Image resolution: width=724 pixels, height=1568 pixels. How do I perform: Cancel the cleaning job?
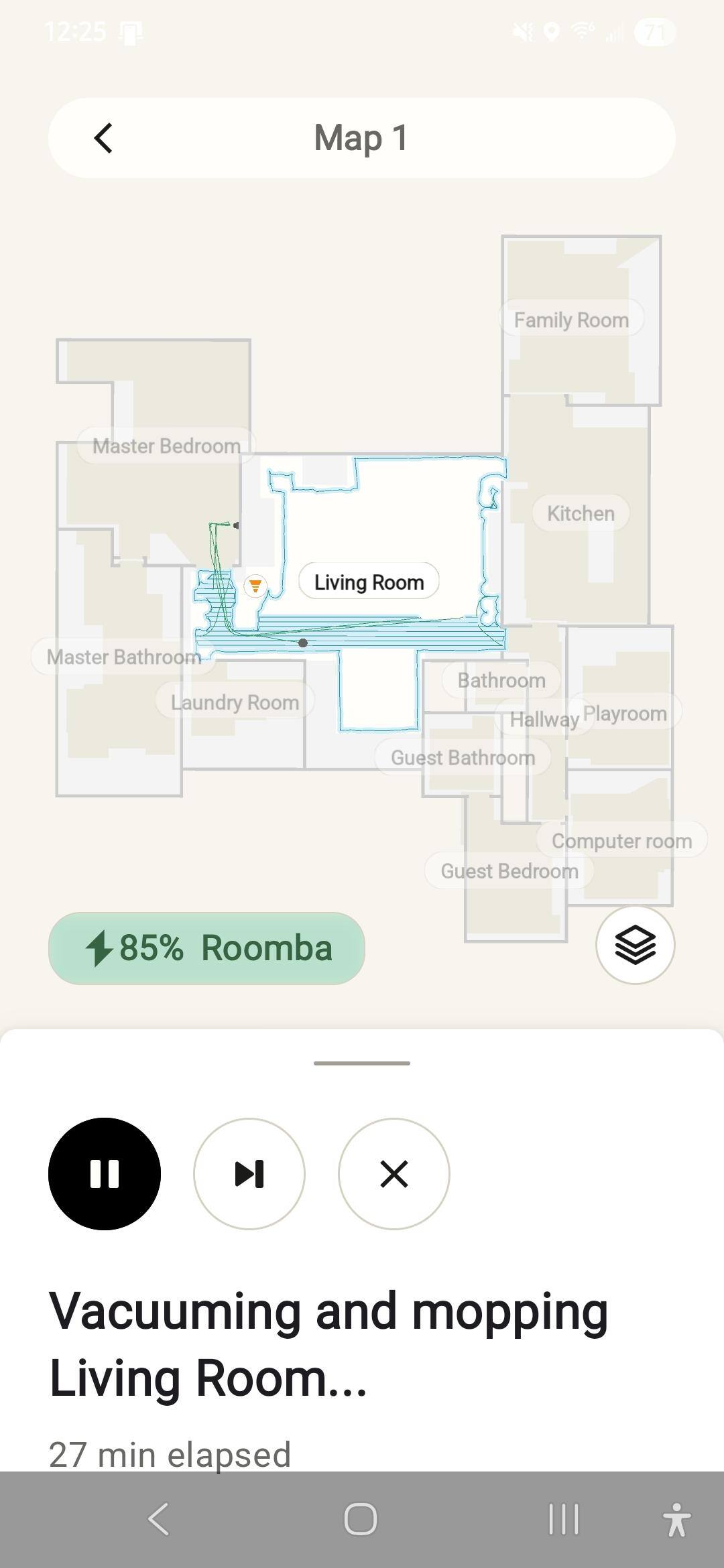[x=394, y=1174]
